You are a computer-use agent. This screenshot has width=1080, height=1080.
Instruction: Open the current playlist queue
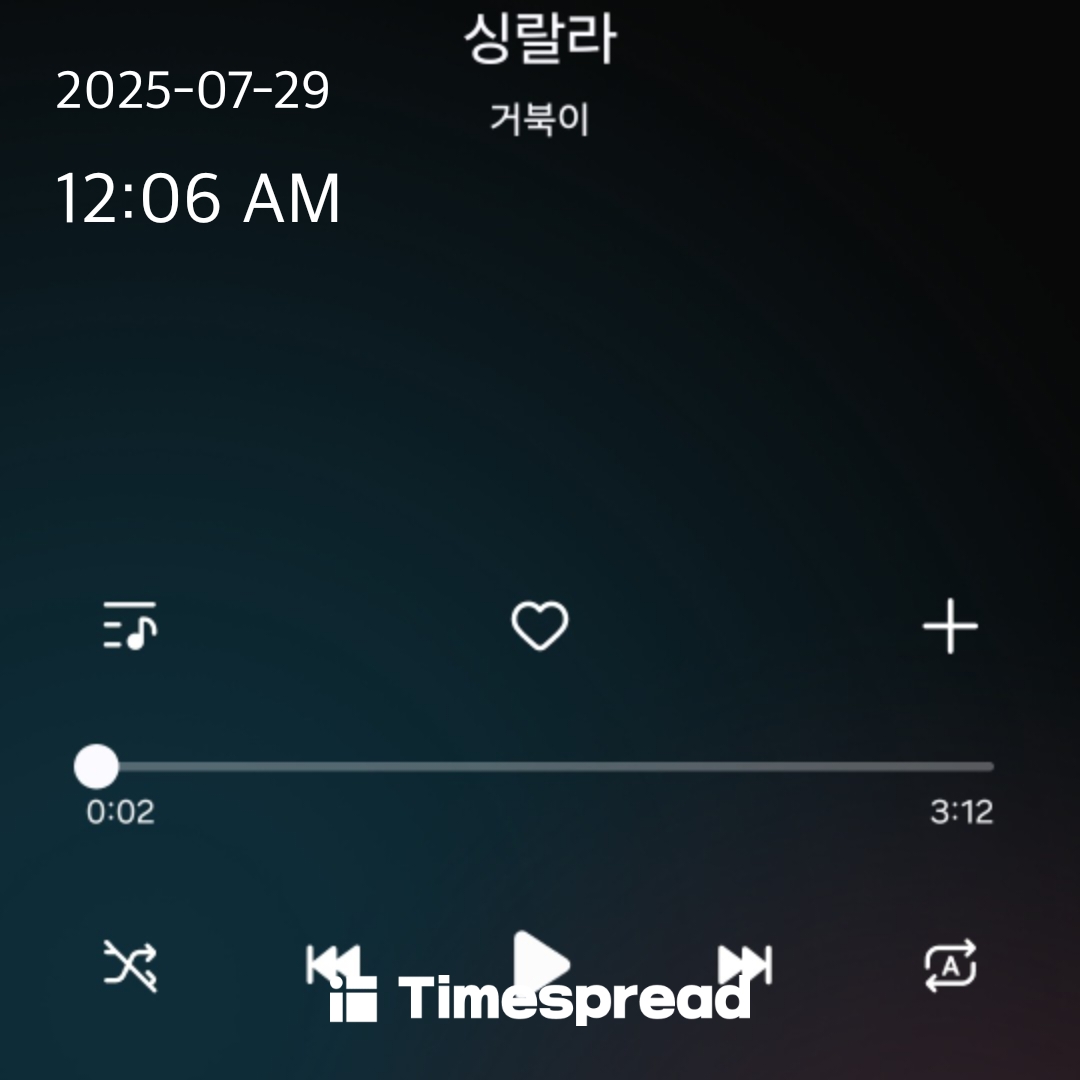pos(130,627)
